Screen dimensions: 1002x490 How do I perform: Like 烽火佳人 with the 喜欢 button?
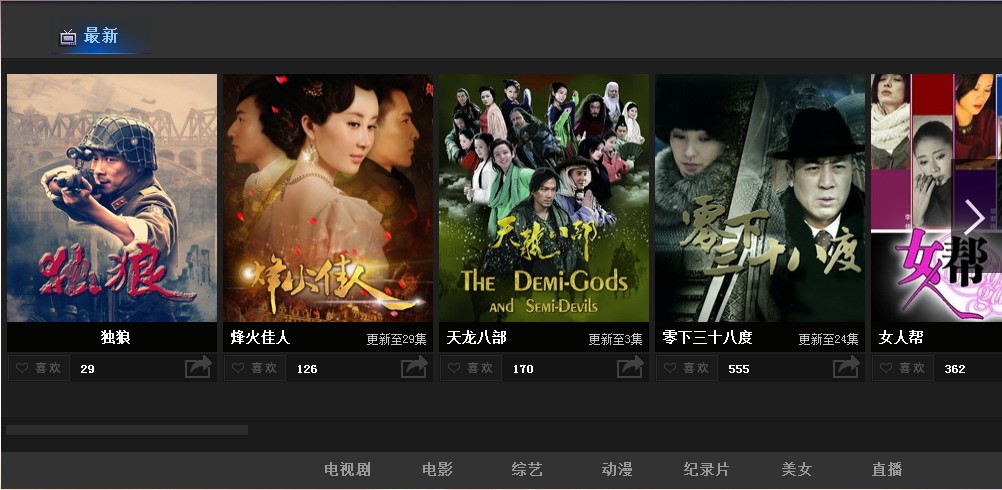[255, 369]
